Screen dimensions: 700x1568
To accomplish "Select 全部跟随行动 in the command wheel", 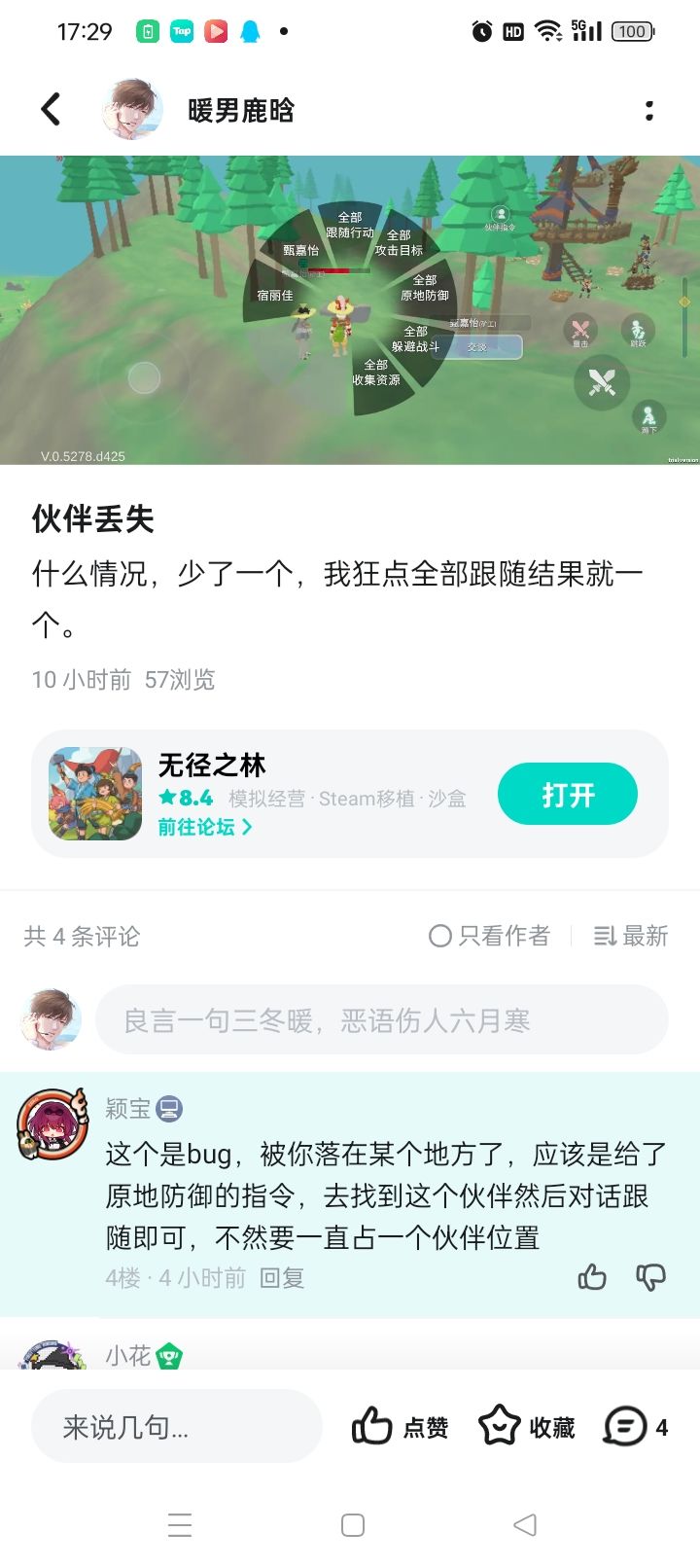I will (x=348, y=225).
